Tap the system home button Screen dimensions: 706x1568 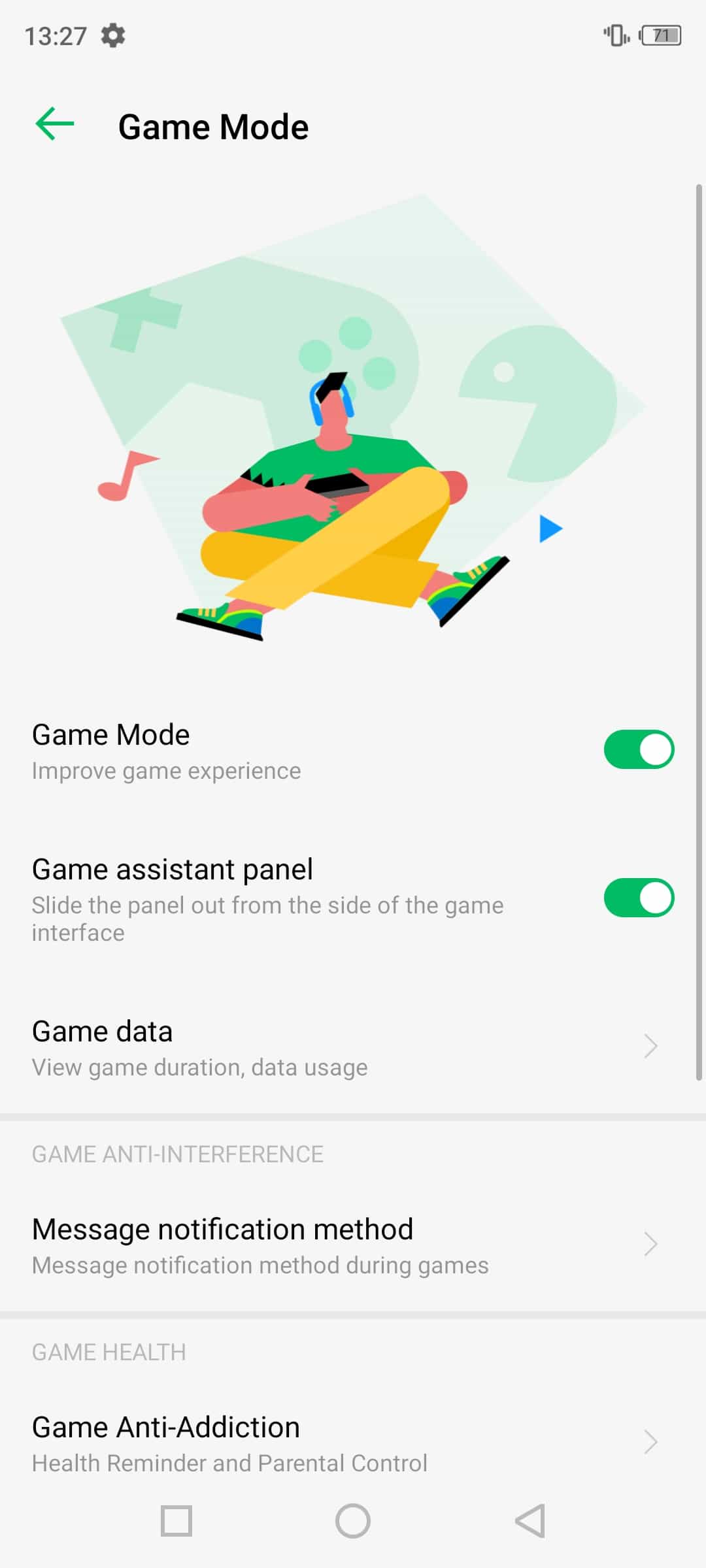(x=353, y=1521)
